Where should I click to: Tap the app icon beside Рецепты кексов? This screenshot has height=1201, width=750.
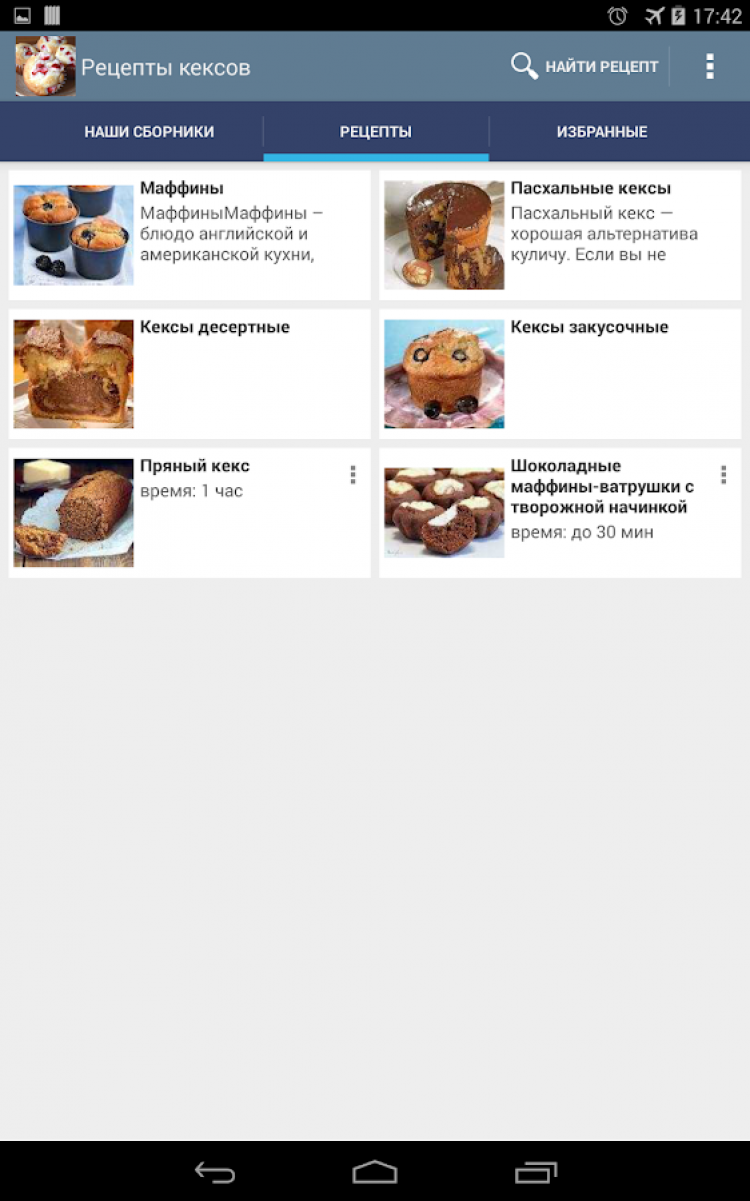pos(45,67)
